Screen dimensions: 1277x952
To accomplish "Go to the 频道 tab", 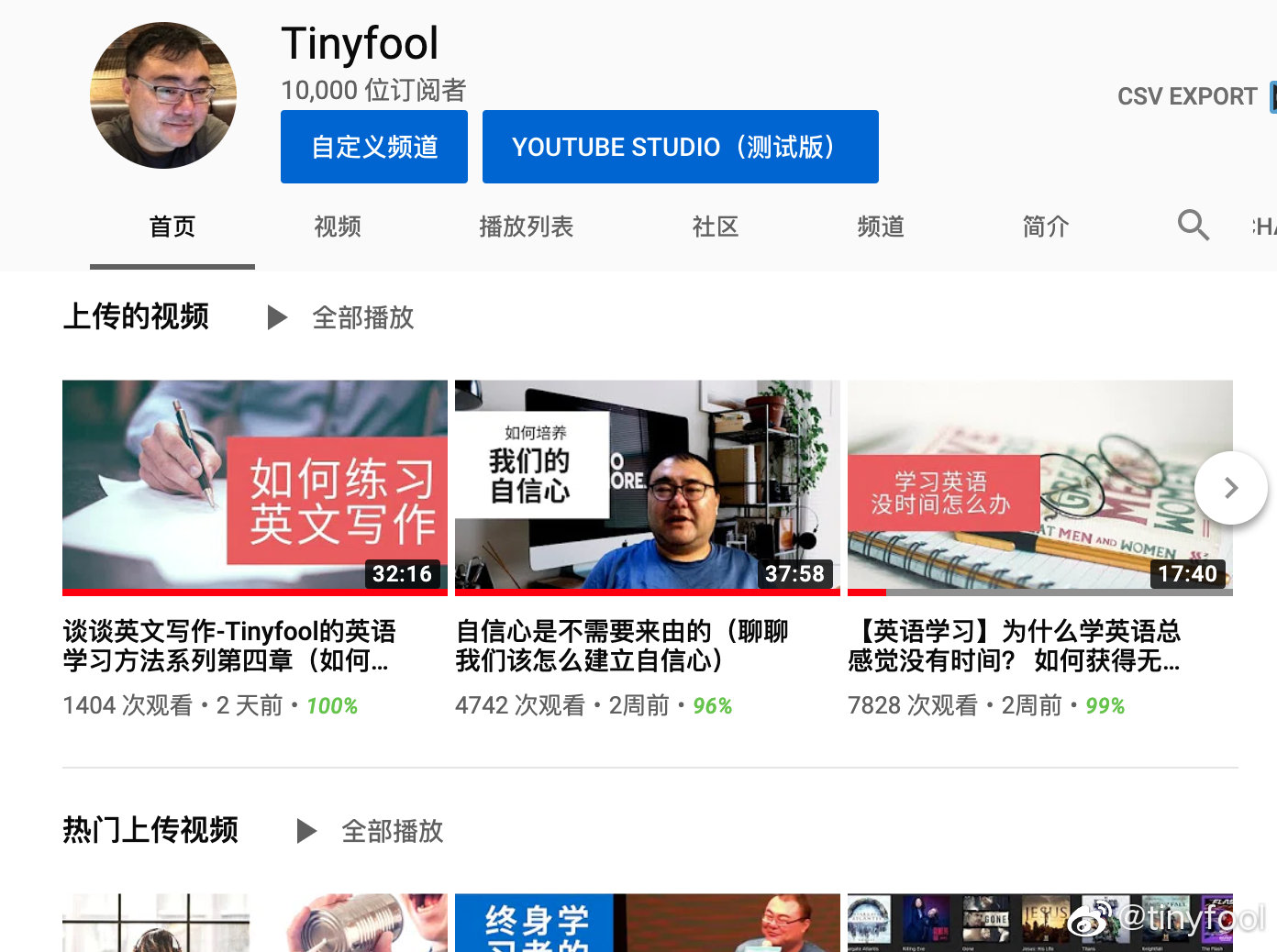I will pos(881,227).
